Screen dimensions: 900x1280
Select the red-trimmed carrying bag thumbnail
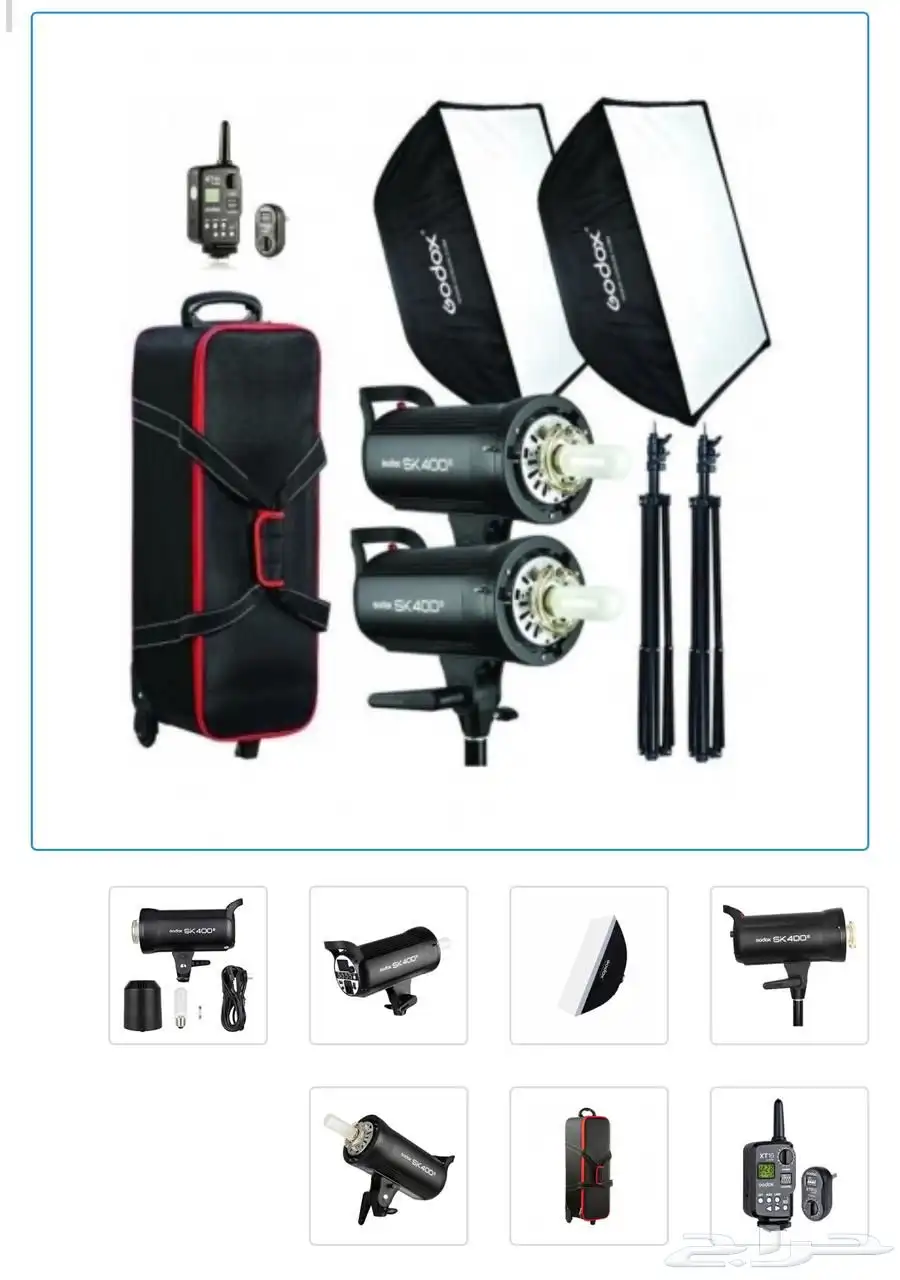pos(589,1165)
